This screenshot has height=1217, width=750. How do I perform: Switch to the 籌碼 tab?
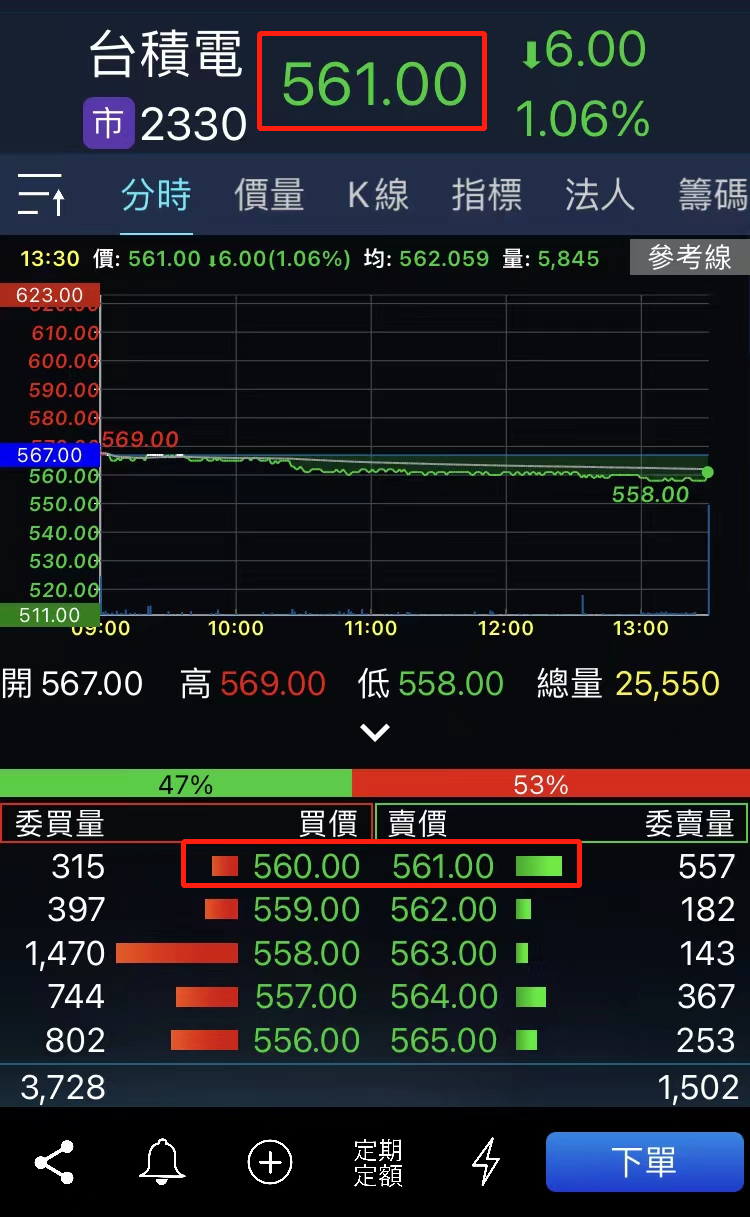(712, 194)
